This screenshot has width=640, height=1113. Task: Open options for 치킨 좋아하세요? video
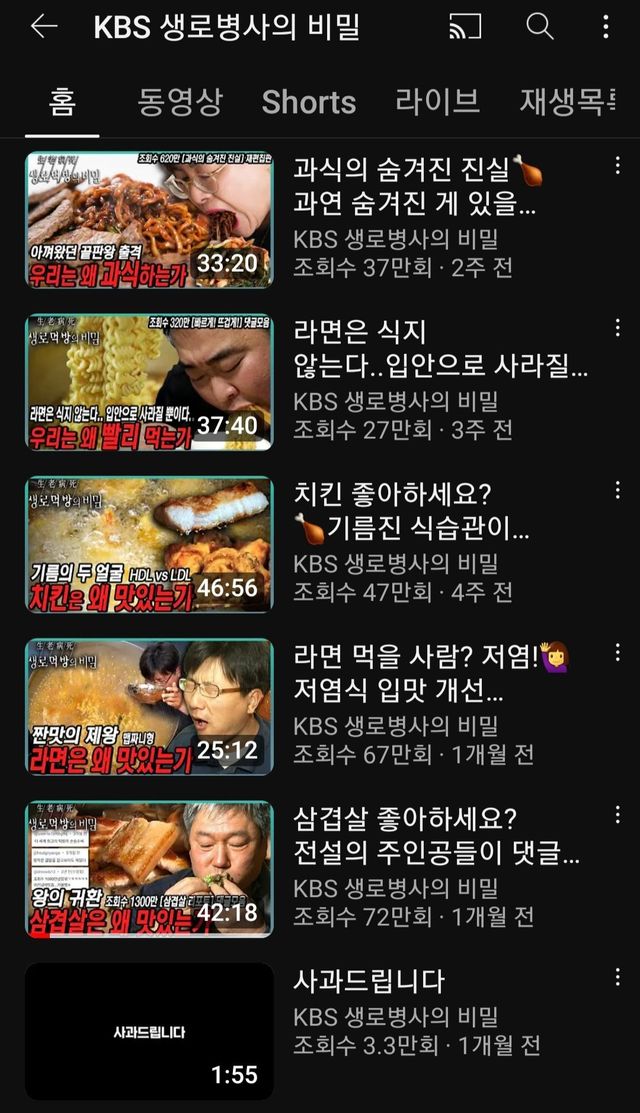pyautogui.click(x=617, y=490)
